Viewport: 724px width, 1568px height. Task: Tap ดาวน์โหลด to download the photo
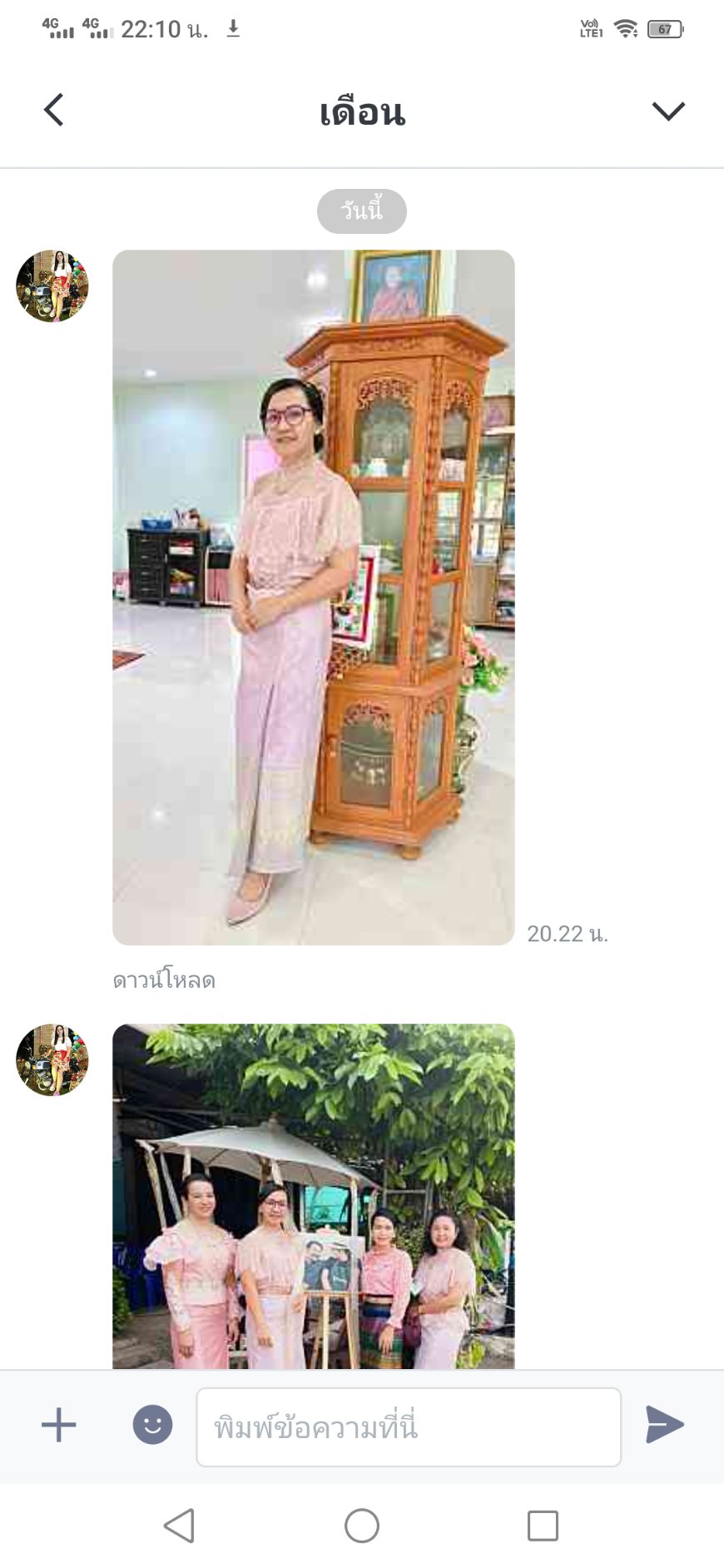pos(164,980)
